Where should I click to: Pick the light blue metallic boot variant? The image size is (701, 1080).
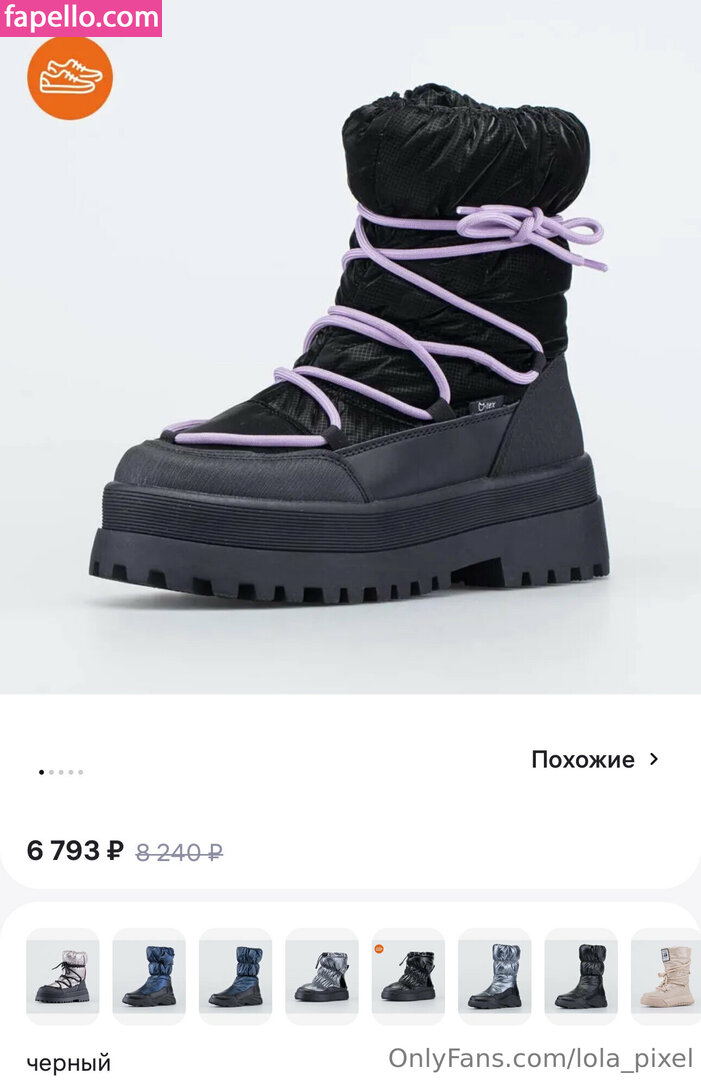[494, 976]
